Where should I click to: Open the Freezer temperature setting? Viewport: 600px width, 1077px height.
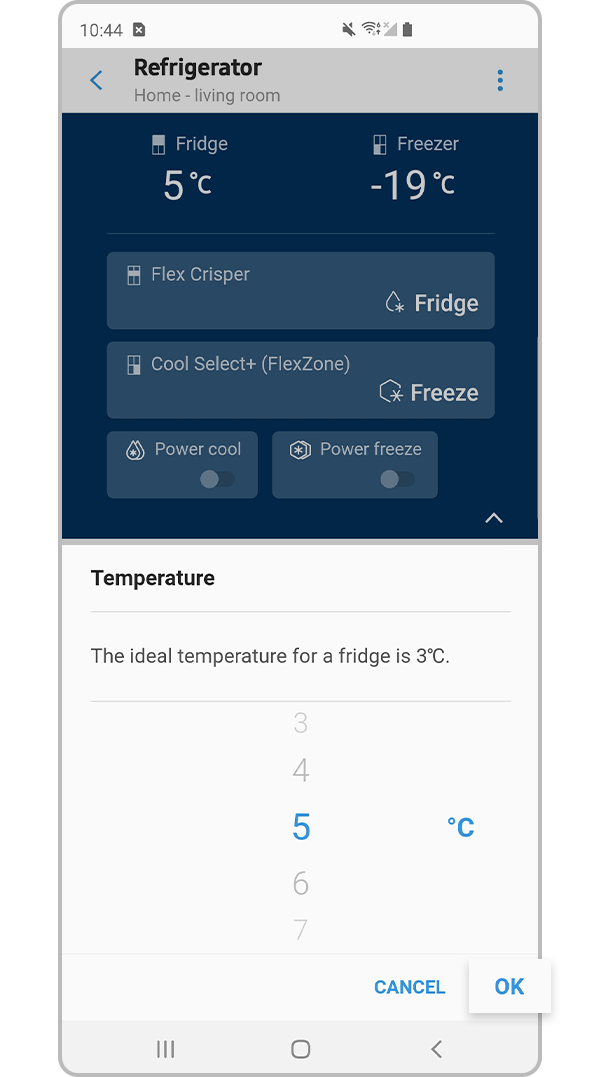click(x=412, y=172)
